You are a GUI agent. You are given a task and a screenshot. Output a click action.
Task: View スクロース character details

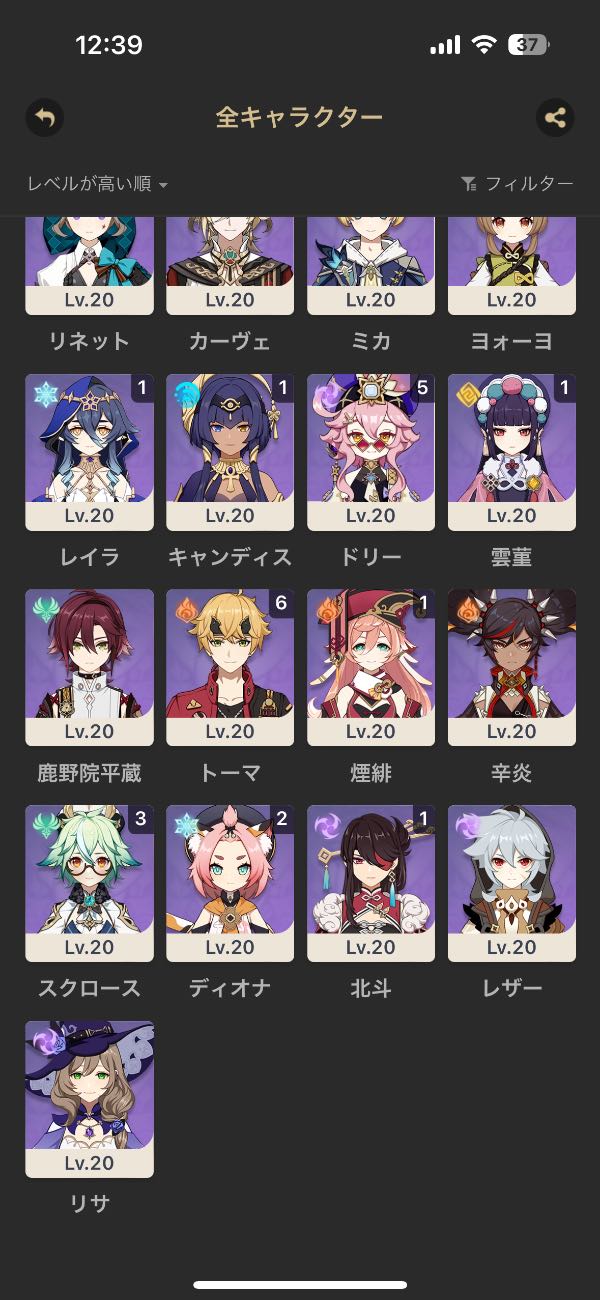pos(89,883)
